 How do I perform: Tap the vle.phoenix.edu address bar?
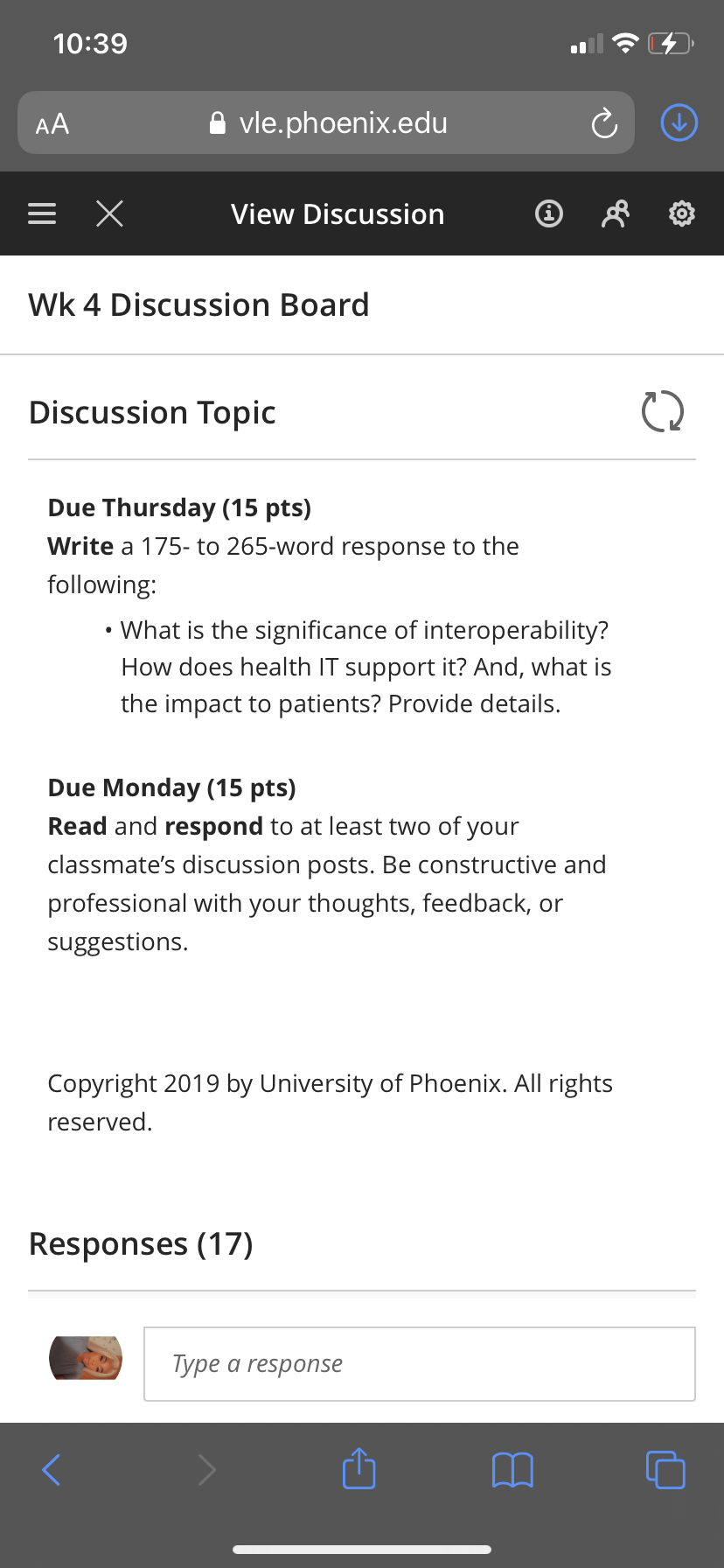pos(328,123)
